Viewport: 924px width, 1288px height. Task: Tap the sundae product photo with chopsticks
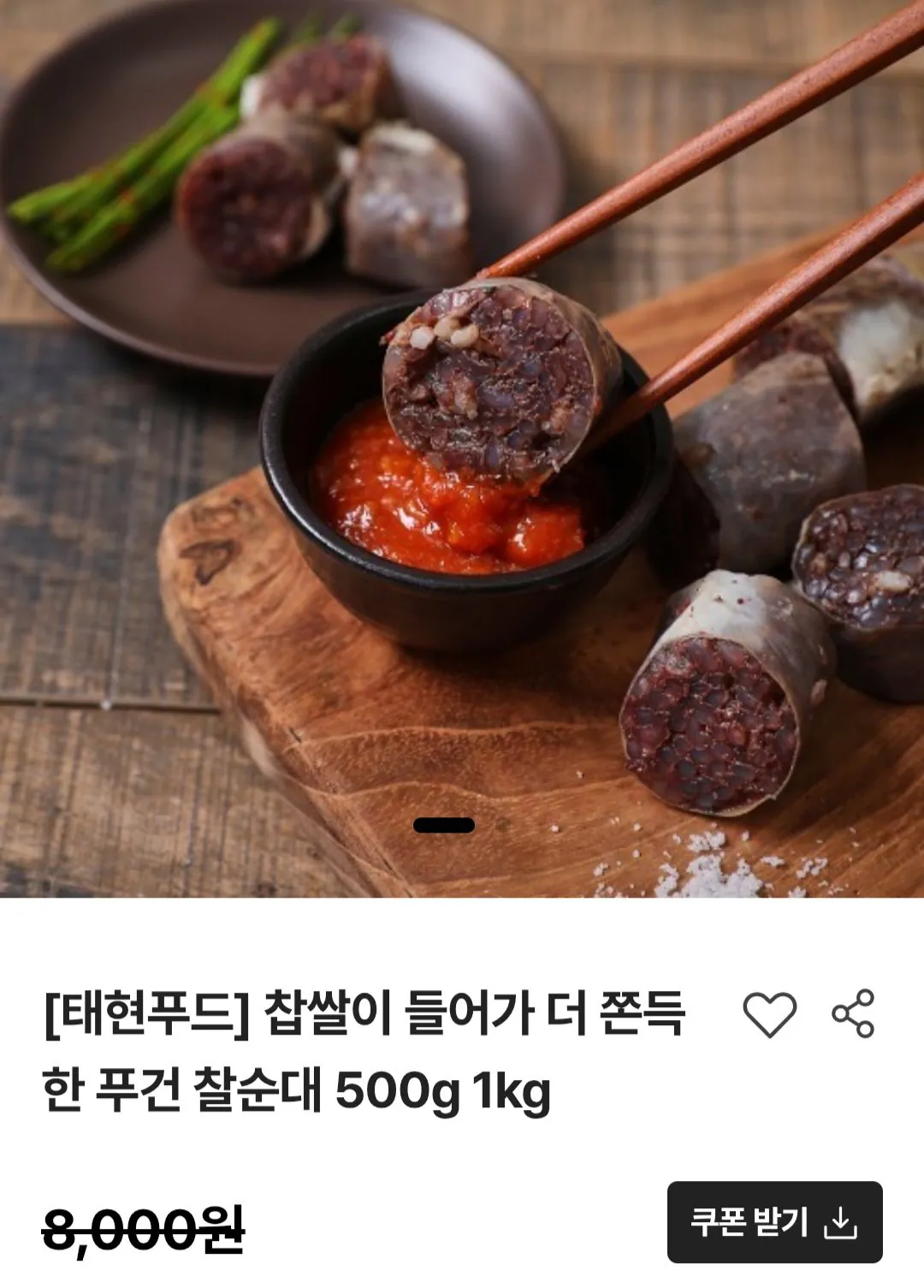(x=462, y=445)
